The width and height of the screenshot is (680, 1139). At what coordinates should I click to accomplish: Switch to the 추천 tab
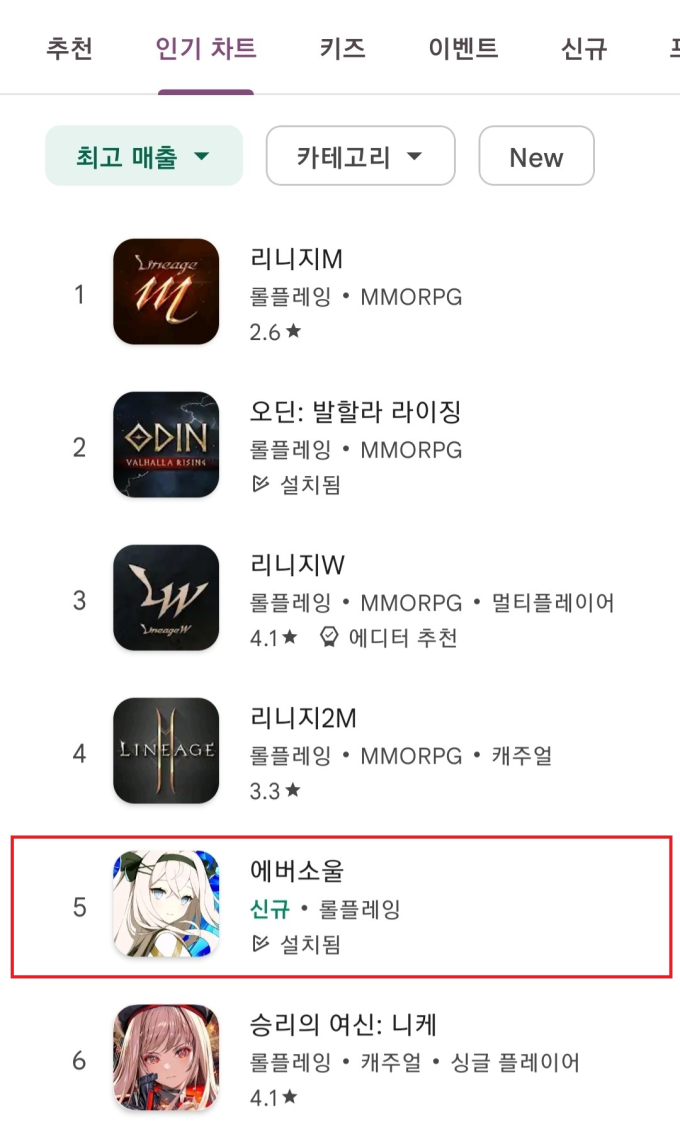pos(69,48)
